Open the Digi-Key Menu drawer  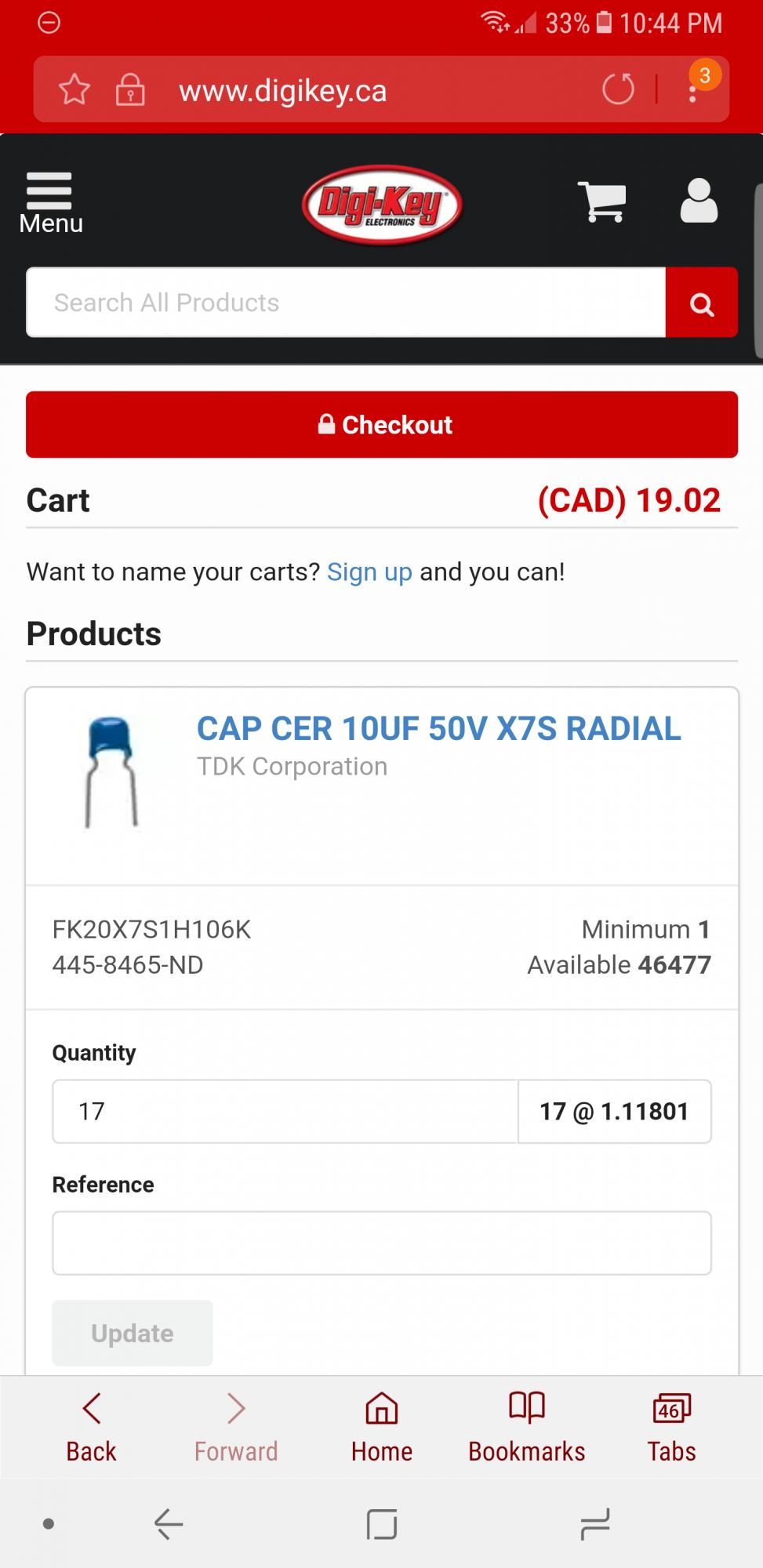point(50,203)
